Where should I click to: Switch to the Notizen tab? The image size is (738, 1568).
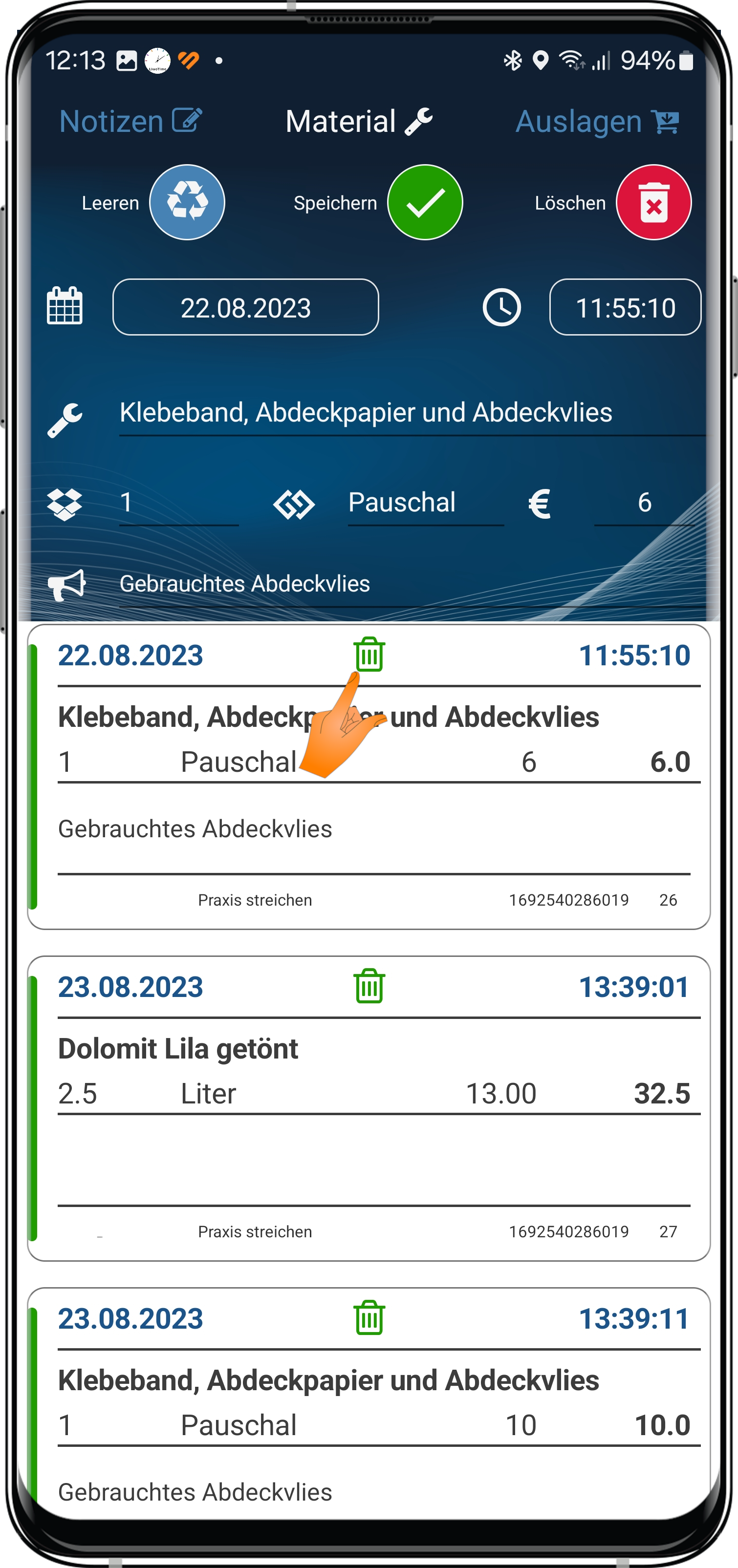130,121
